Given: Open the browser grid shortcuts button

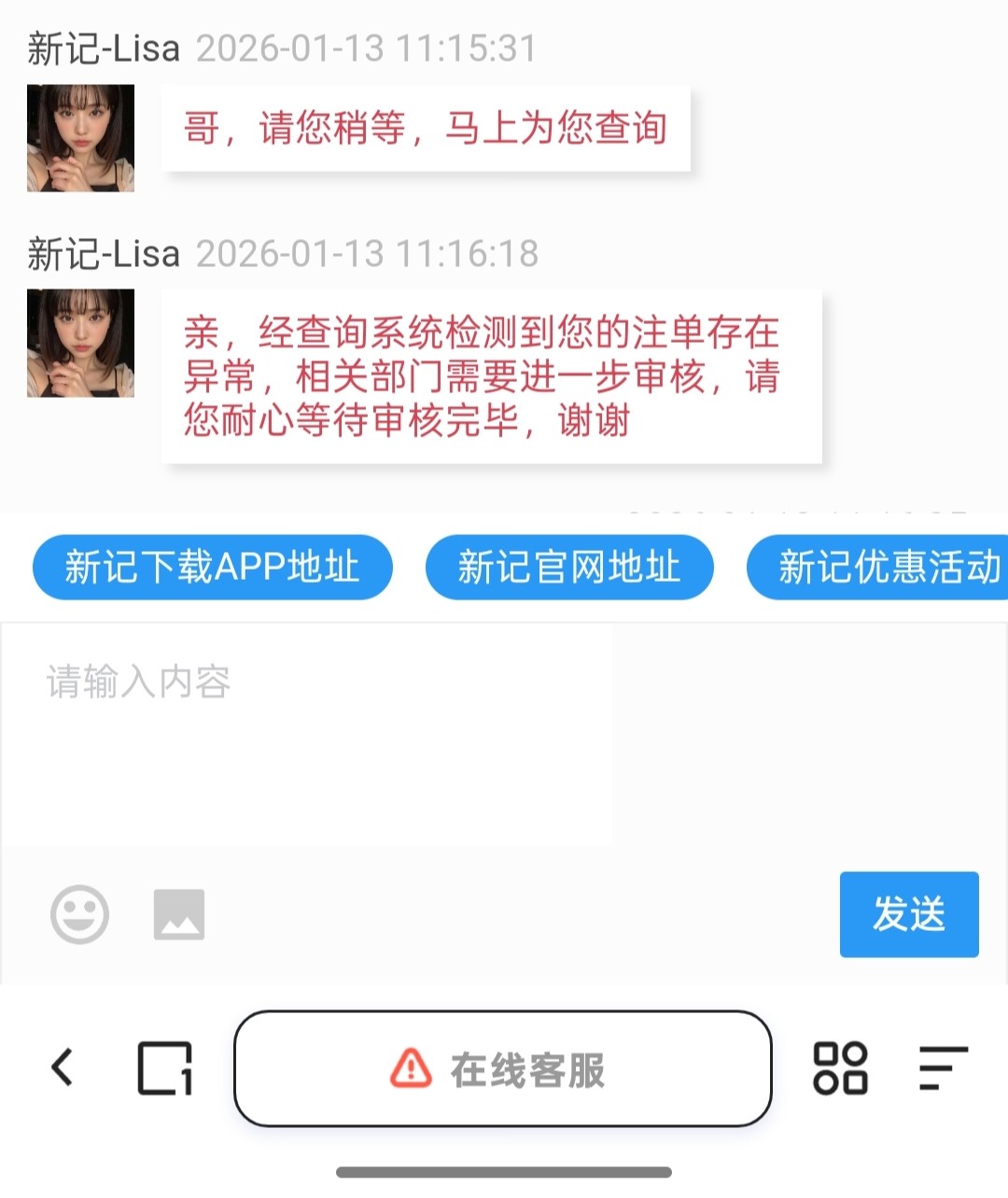Looking at the screenshot, I should [840, 1067].
